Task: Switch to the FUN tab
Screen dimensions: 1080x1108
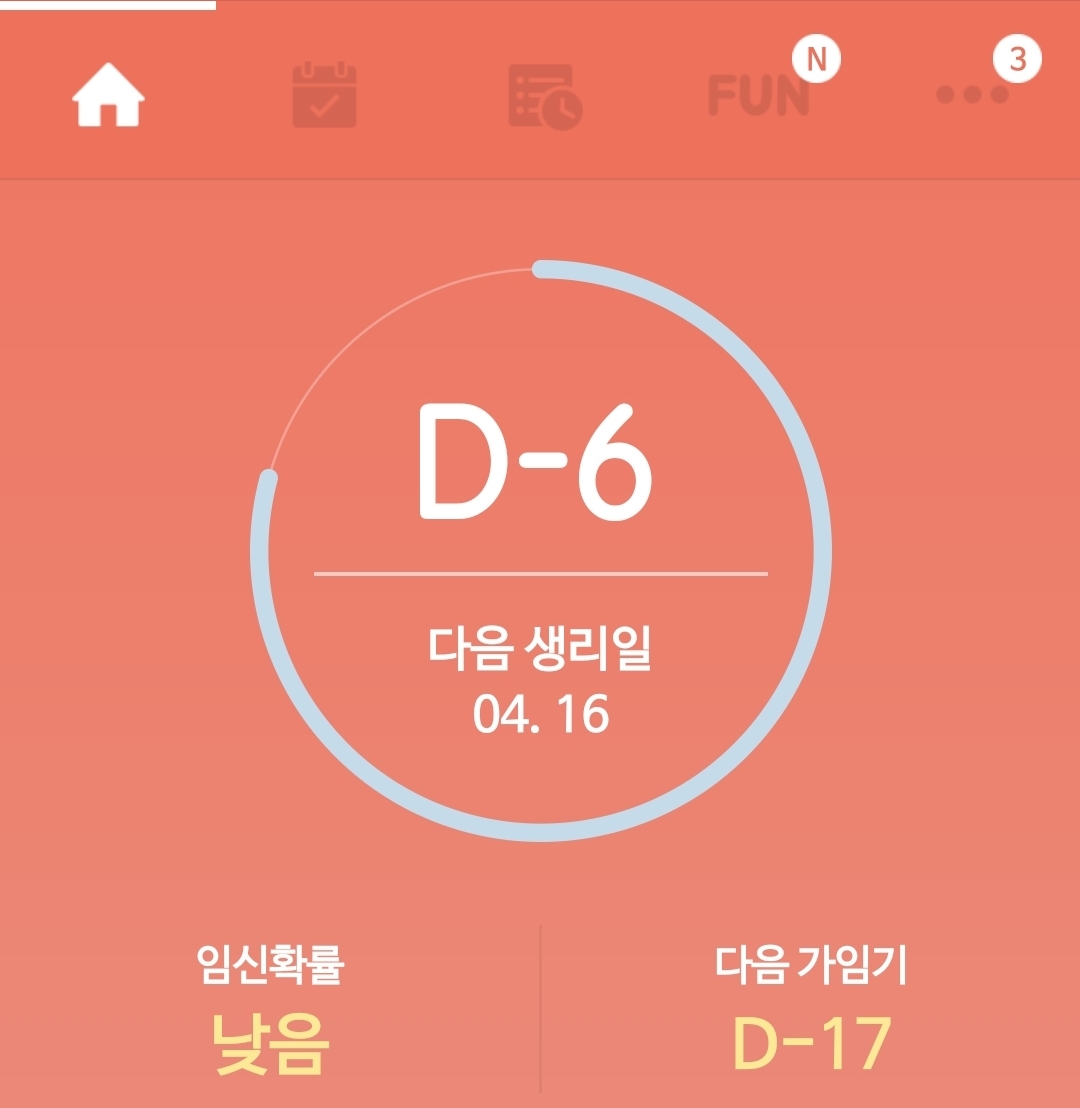Action: (759, 95)
